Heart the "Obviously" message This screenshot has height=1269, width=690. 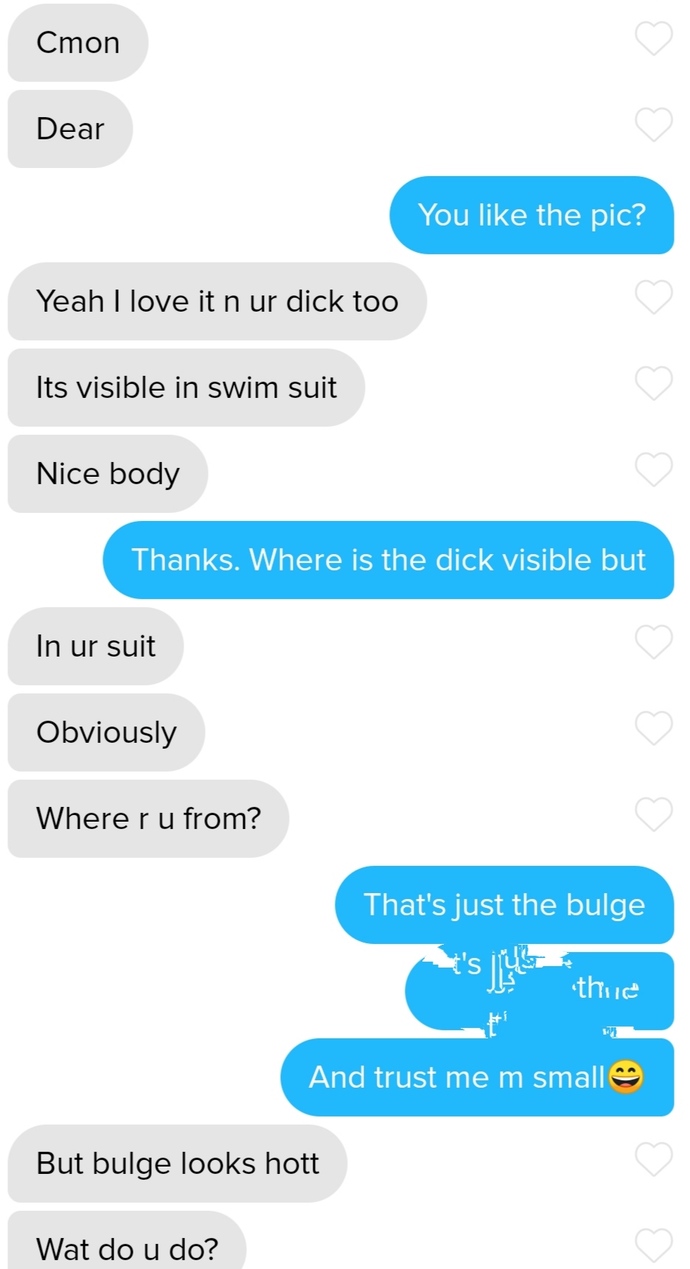point(654,730)
